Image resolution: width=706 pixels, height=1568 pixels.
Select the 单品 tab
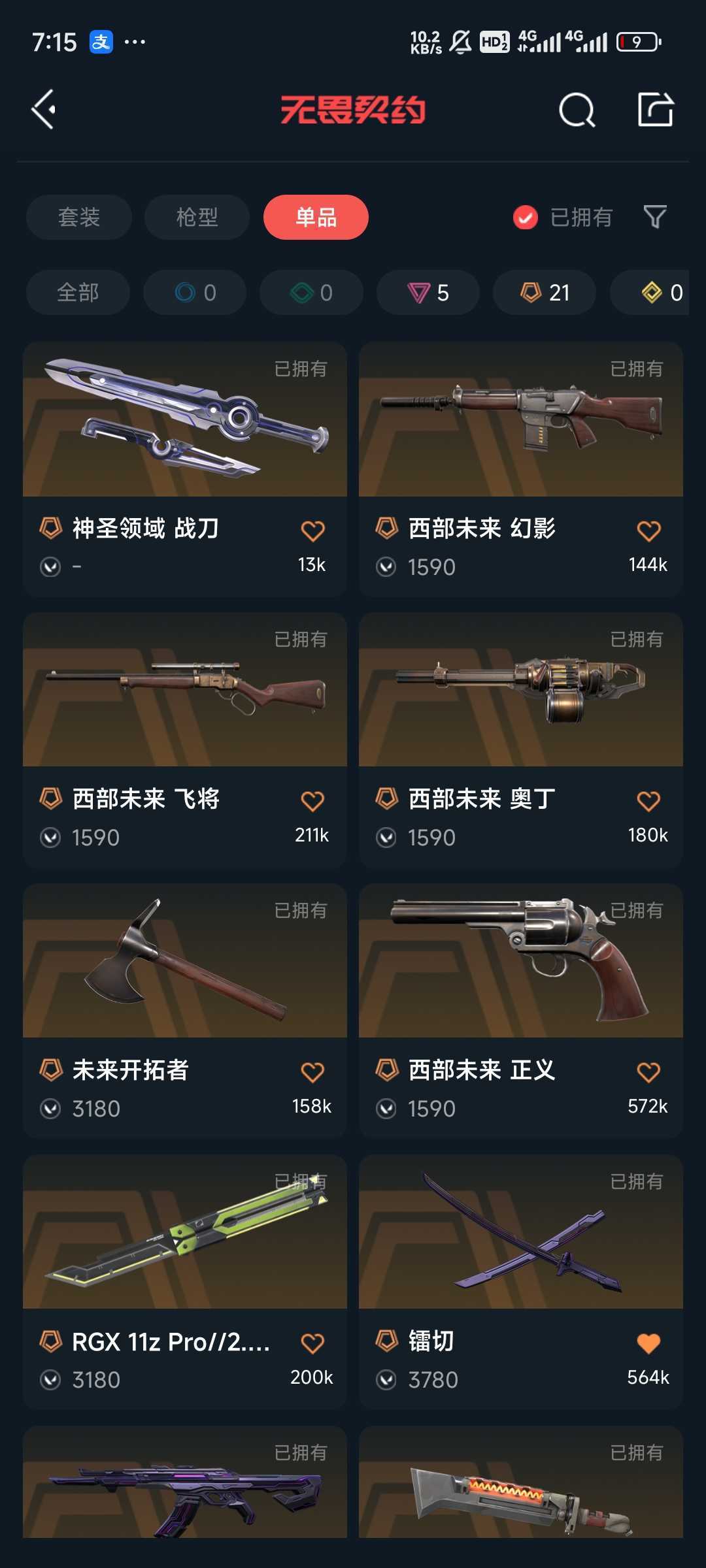point(316,217)
